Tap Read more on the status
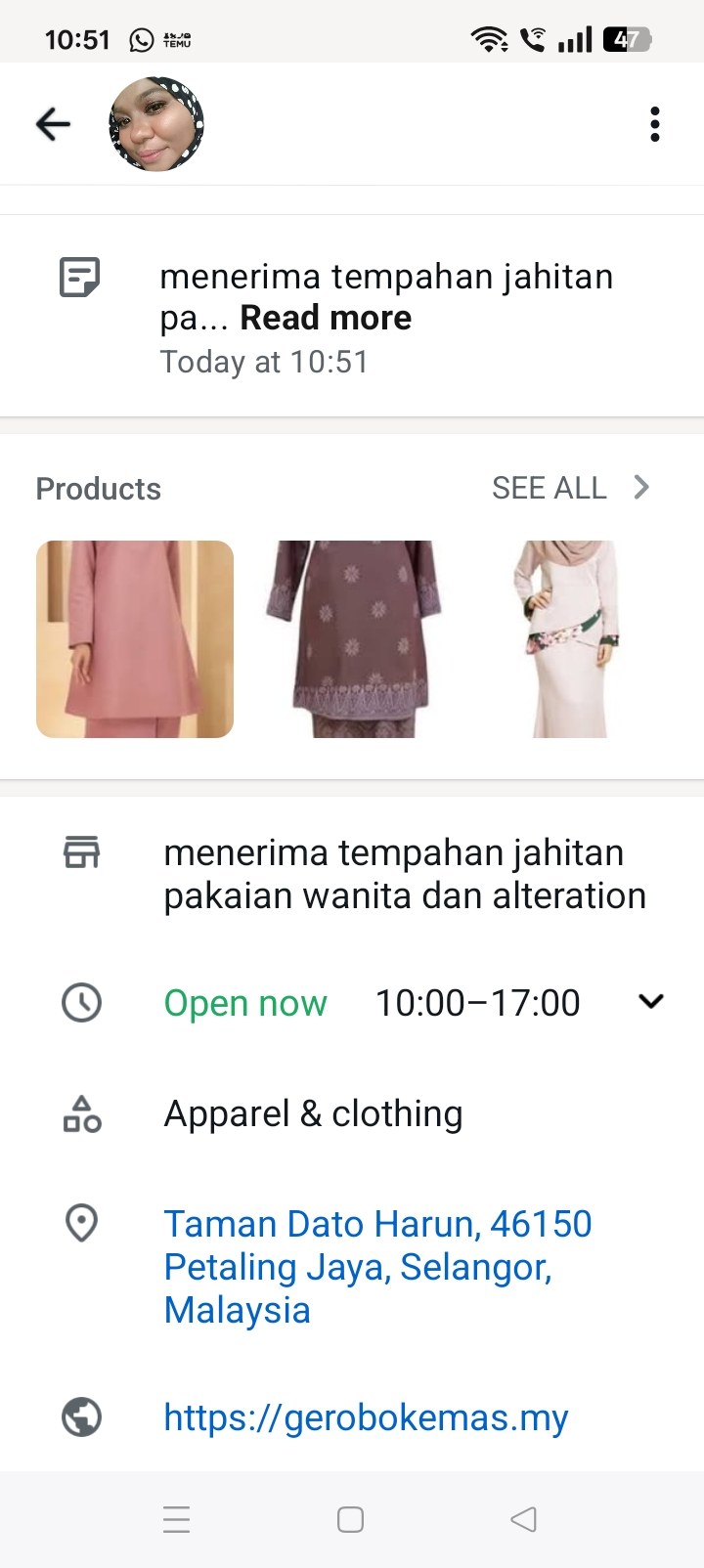 coord(326,319)
